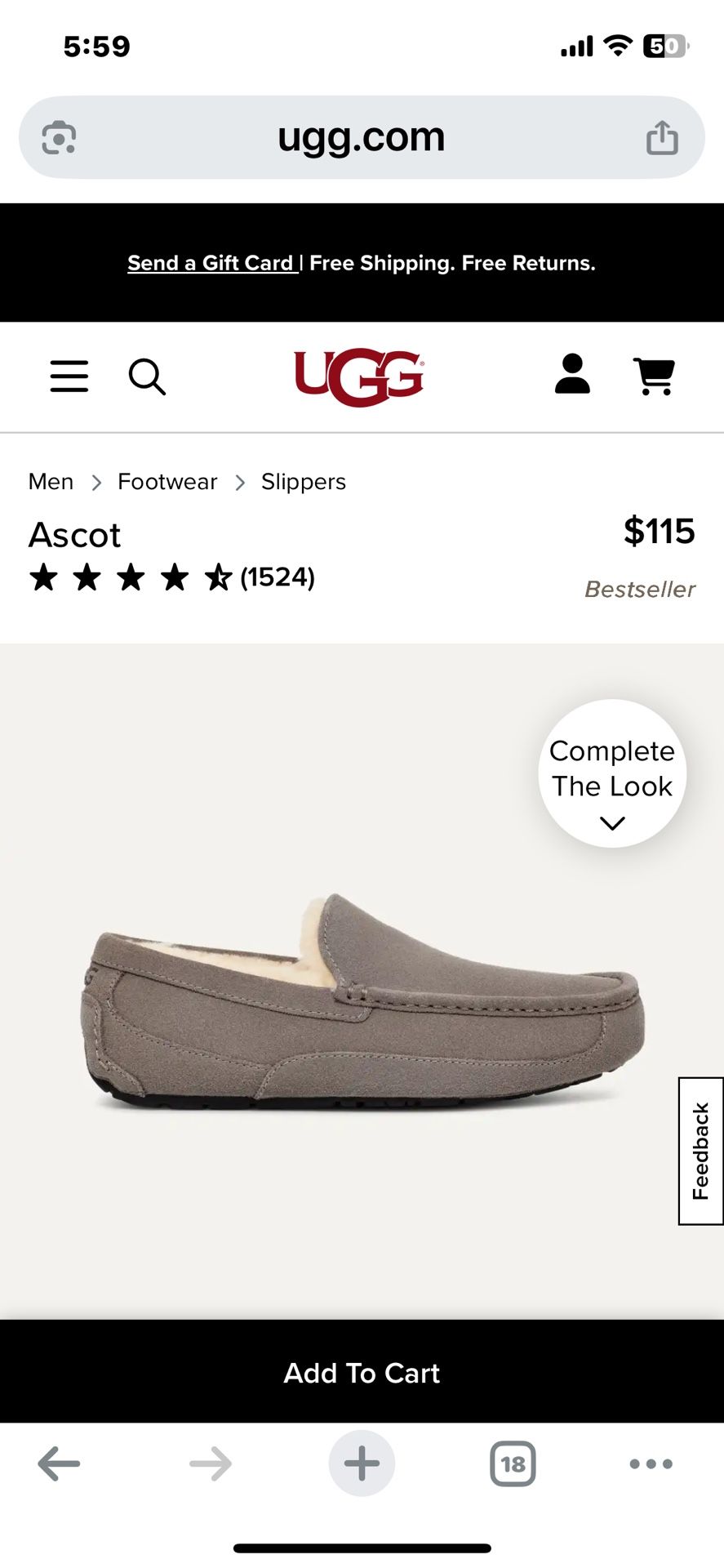Open the Men breadcrumb category
The width and height of the screenshot is (724, 1568).
pyautogui.click(x=50, y=481)
